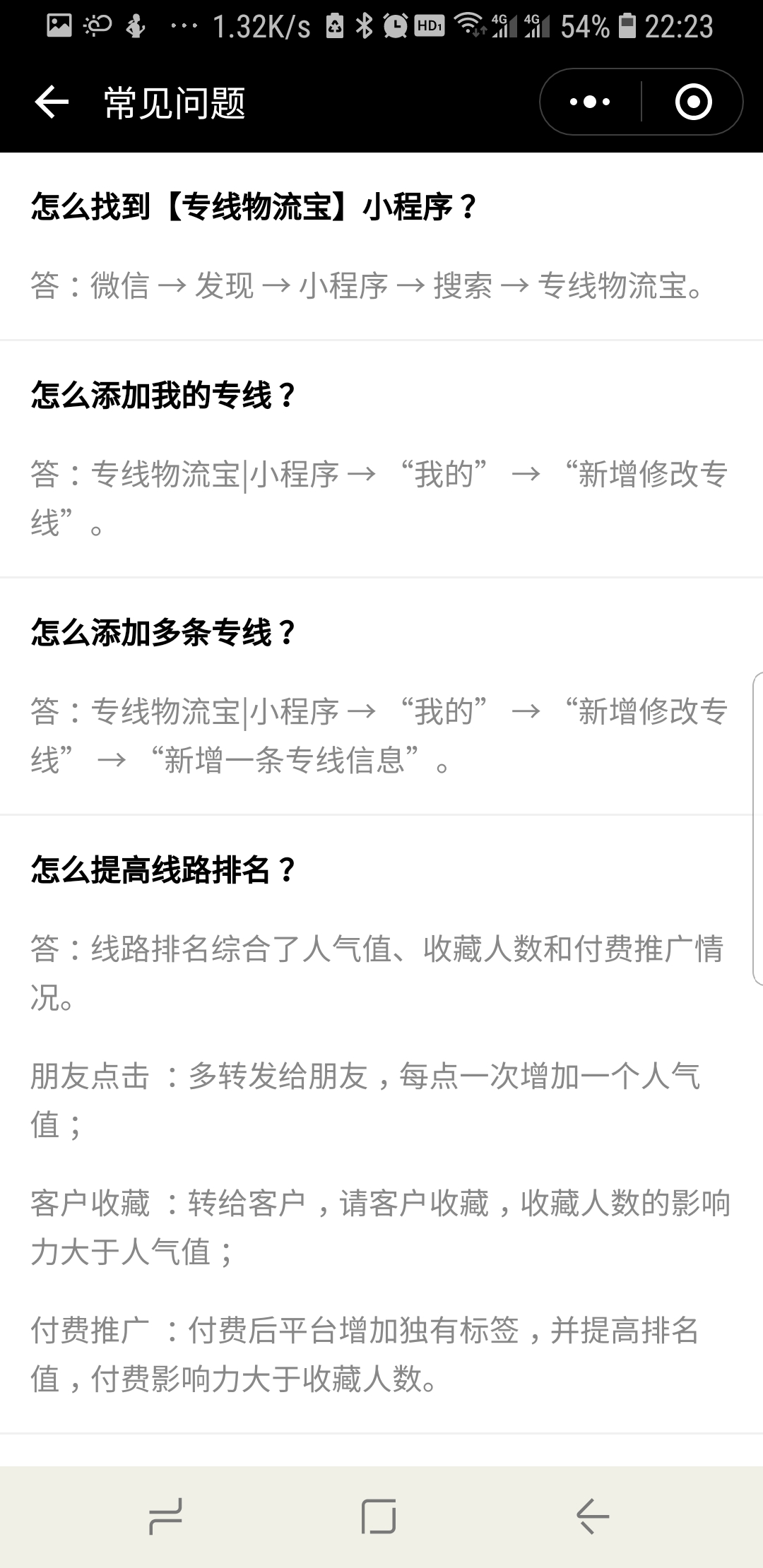Tap the system home button

point(379,1516)
